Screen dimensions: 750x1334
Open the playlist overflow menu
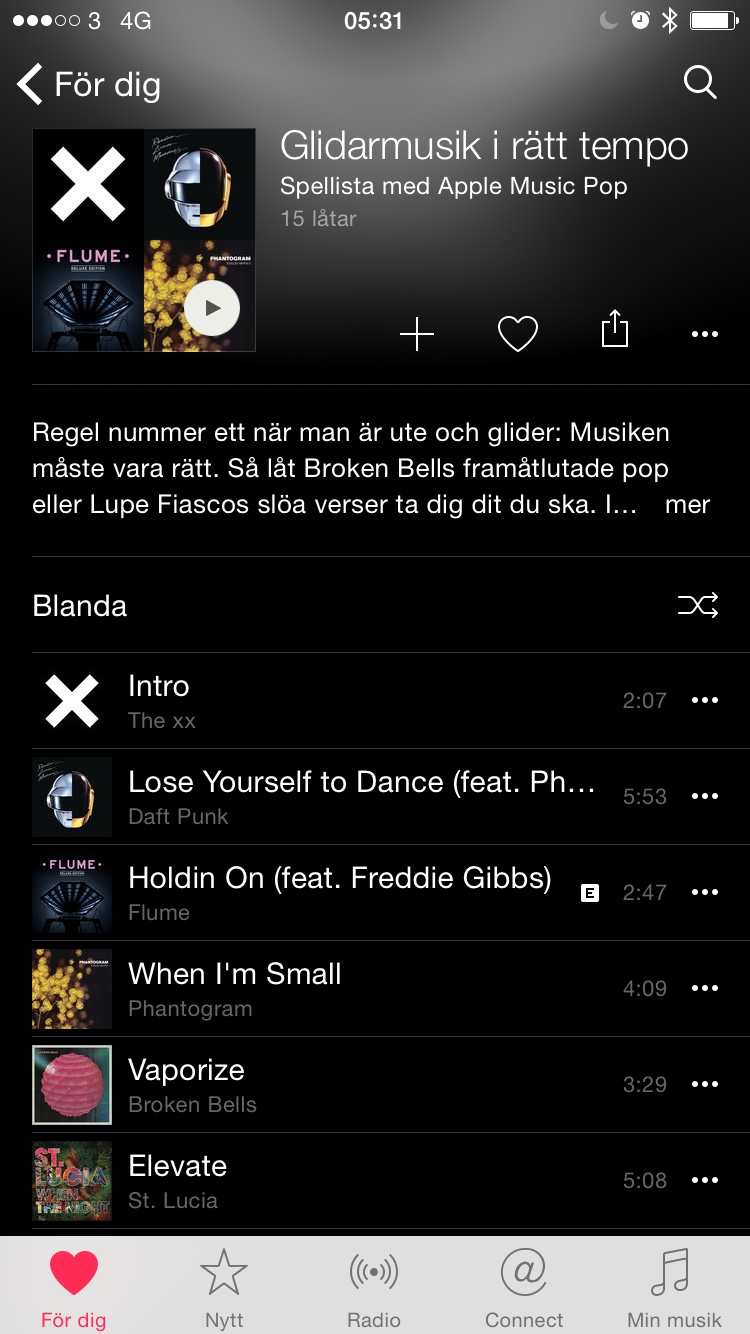[x=705, y=334]
